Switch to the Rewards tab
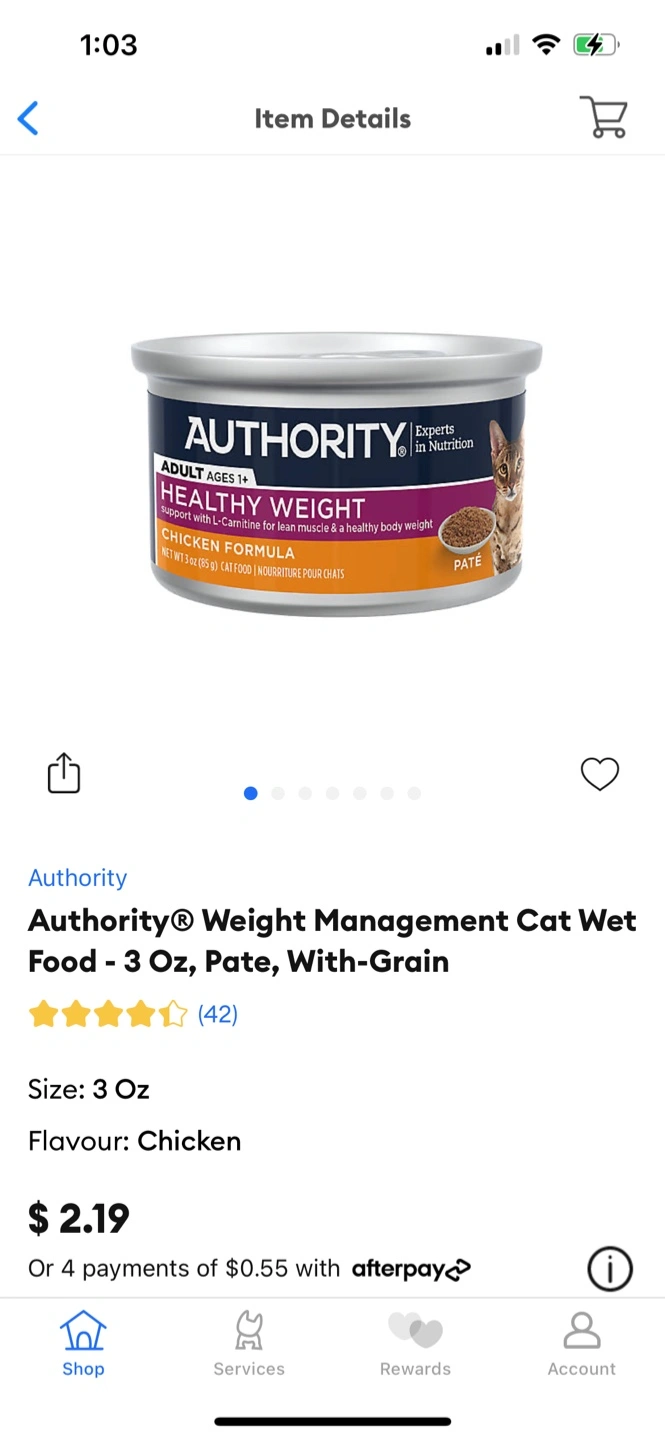The image size is (665, 1440). tap(415, 1345)
